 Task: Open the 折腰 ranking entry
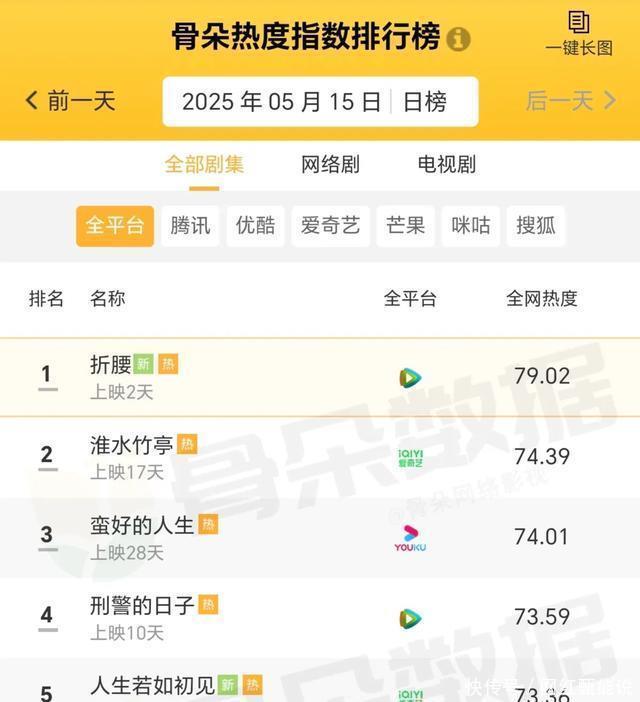tap(112, 365)
